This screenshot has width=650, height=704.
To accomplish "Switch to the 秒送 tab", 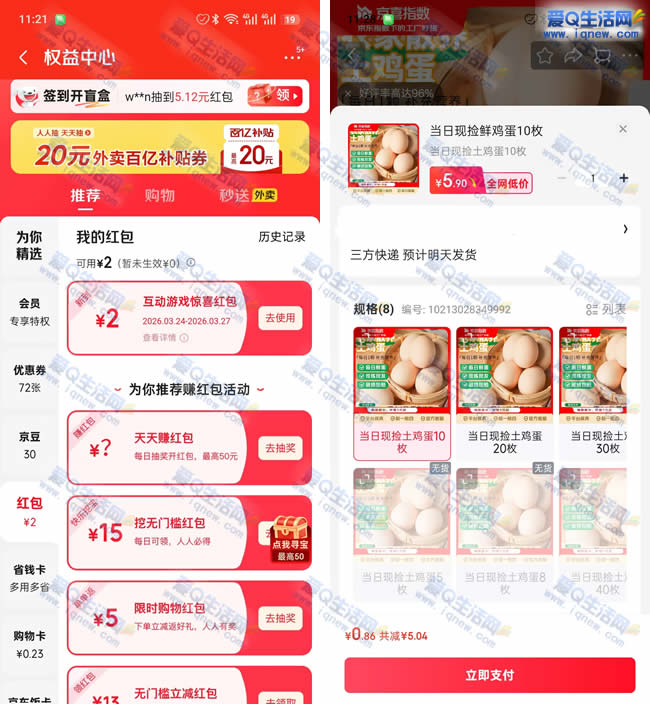I will tap(234, 195).
